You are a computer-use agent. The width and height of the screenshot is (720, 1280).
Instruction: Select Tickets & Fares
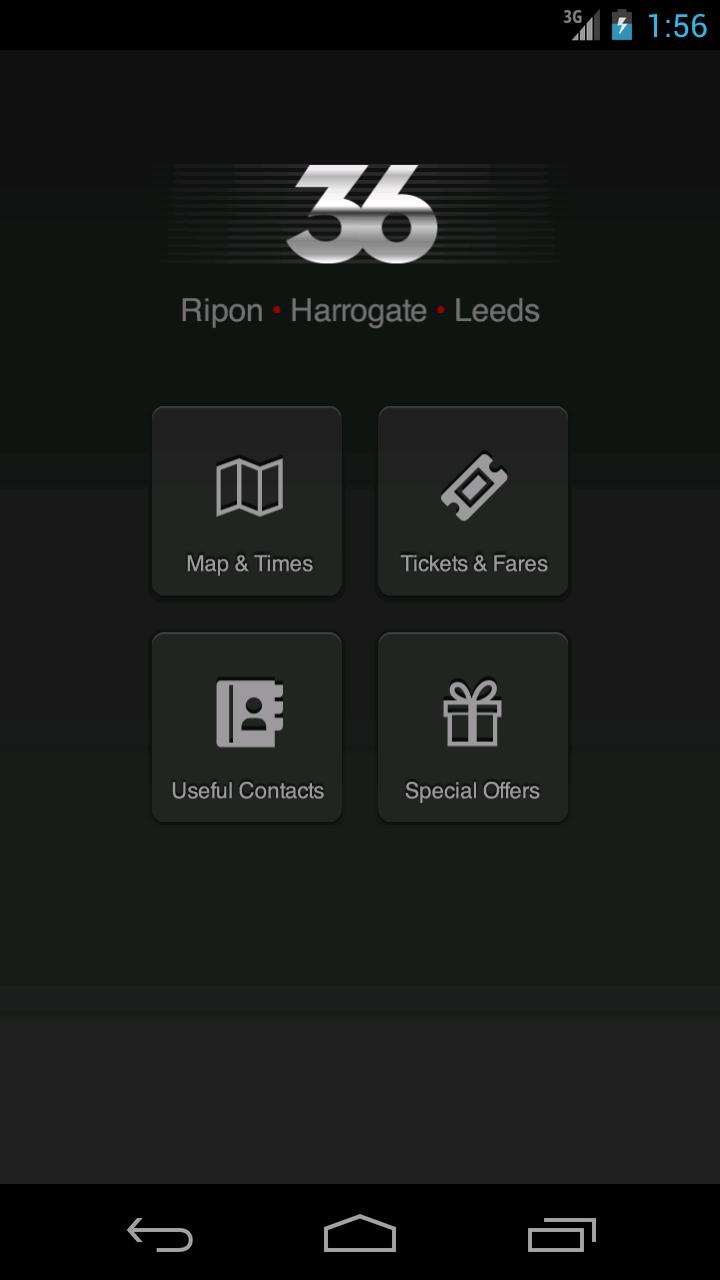pos(473,502)
